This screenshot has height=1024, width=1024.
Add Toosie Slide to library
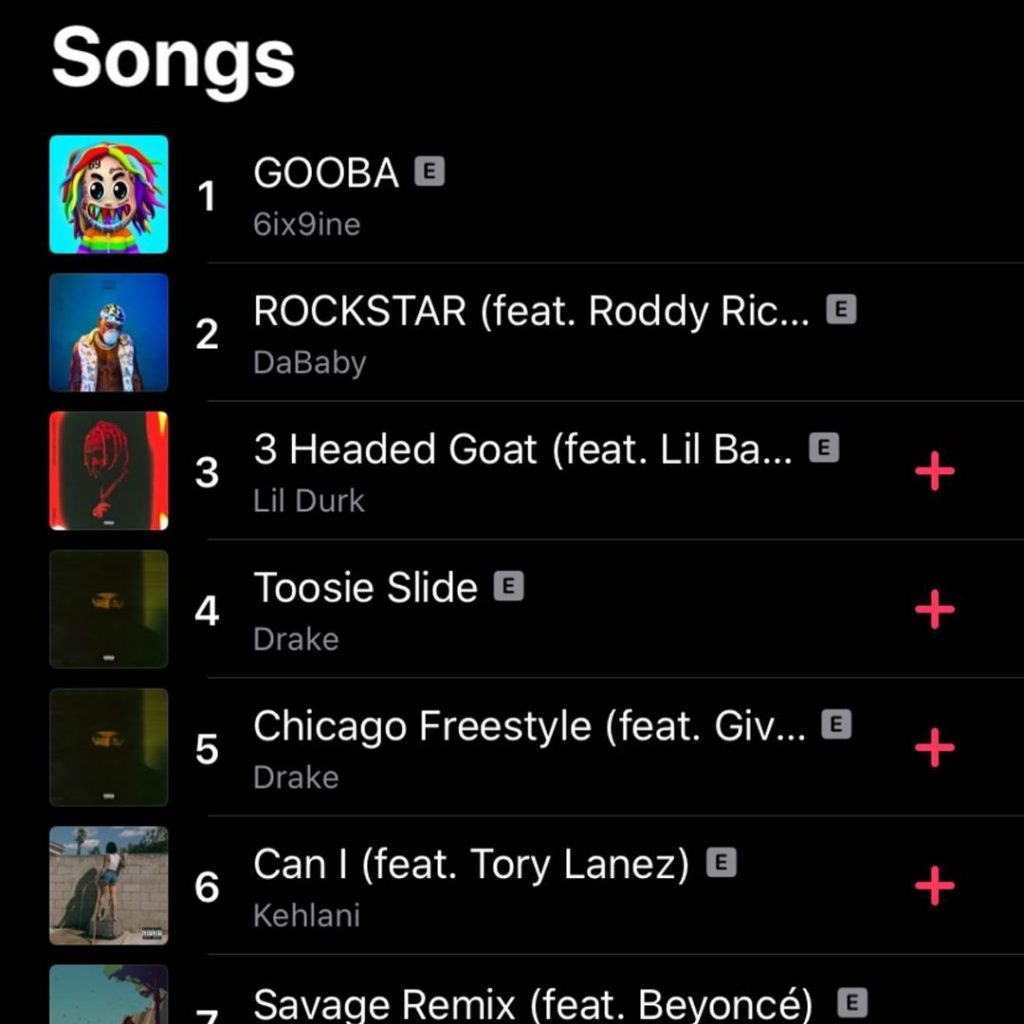[935, 609]
